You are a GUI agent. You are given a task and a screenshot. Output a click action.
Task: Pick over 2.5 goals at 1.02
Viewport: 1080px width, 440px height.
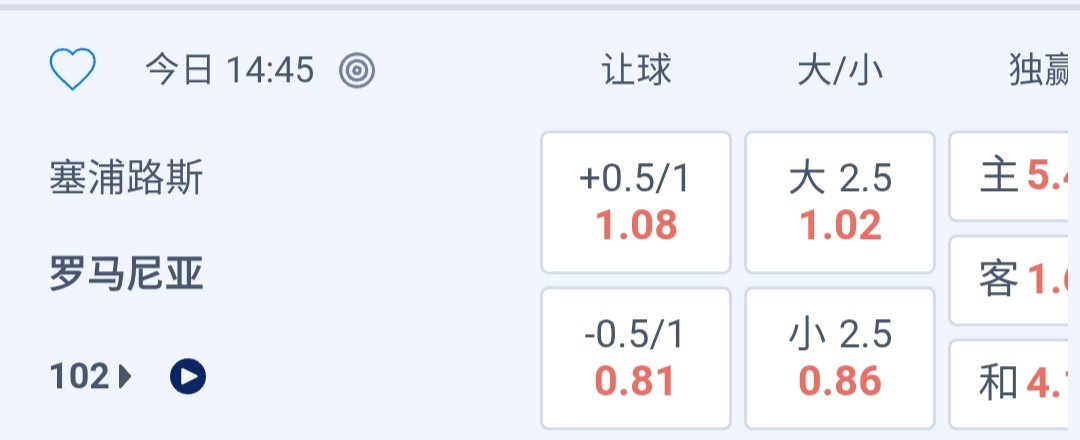[840, 202]
